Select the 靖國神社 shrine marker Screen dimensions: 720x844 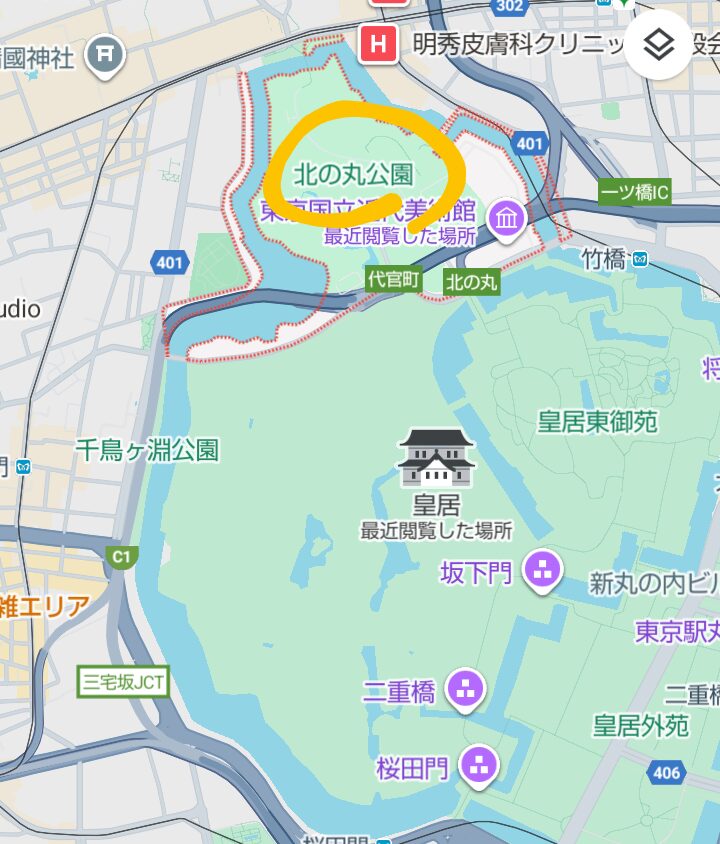(105, 56)
